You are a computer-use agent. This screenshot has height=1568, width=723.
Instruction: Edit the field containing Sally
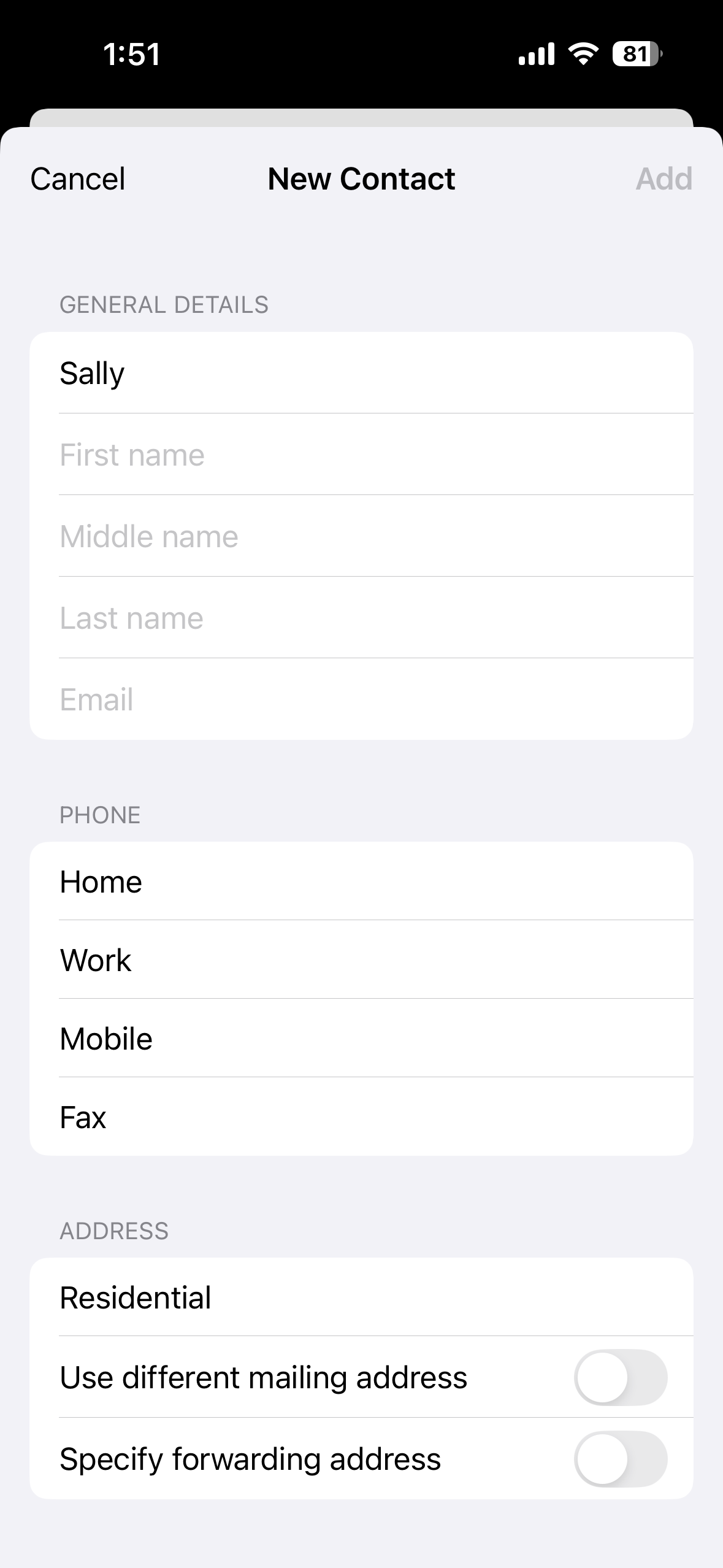pos(361,373)
